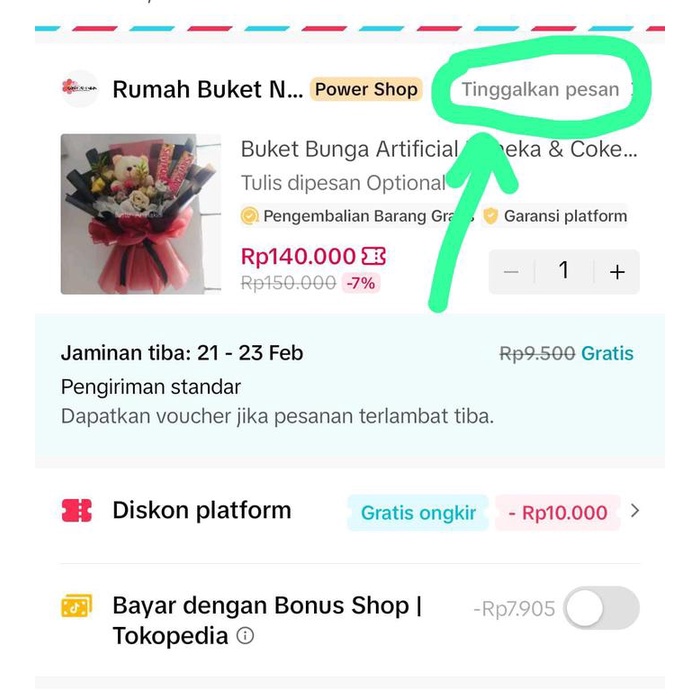Open the bouquet product image
The height and width of the screenshot is (700, 700).
point(140,214)
